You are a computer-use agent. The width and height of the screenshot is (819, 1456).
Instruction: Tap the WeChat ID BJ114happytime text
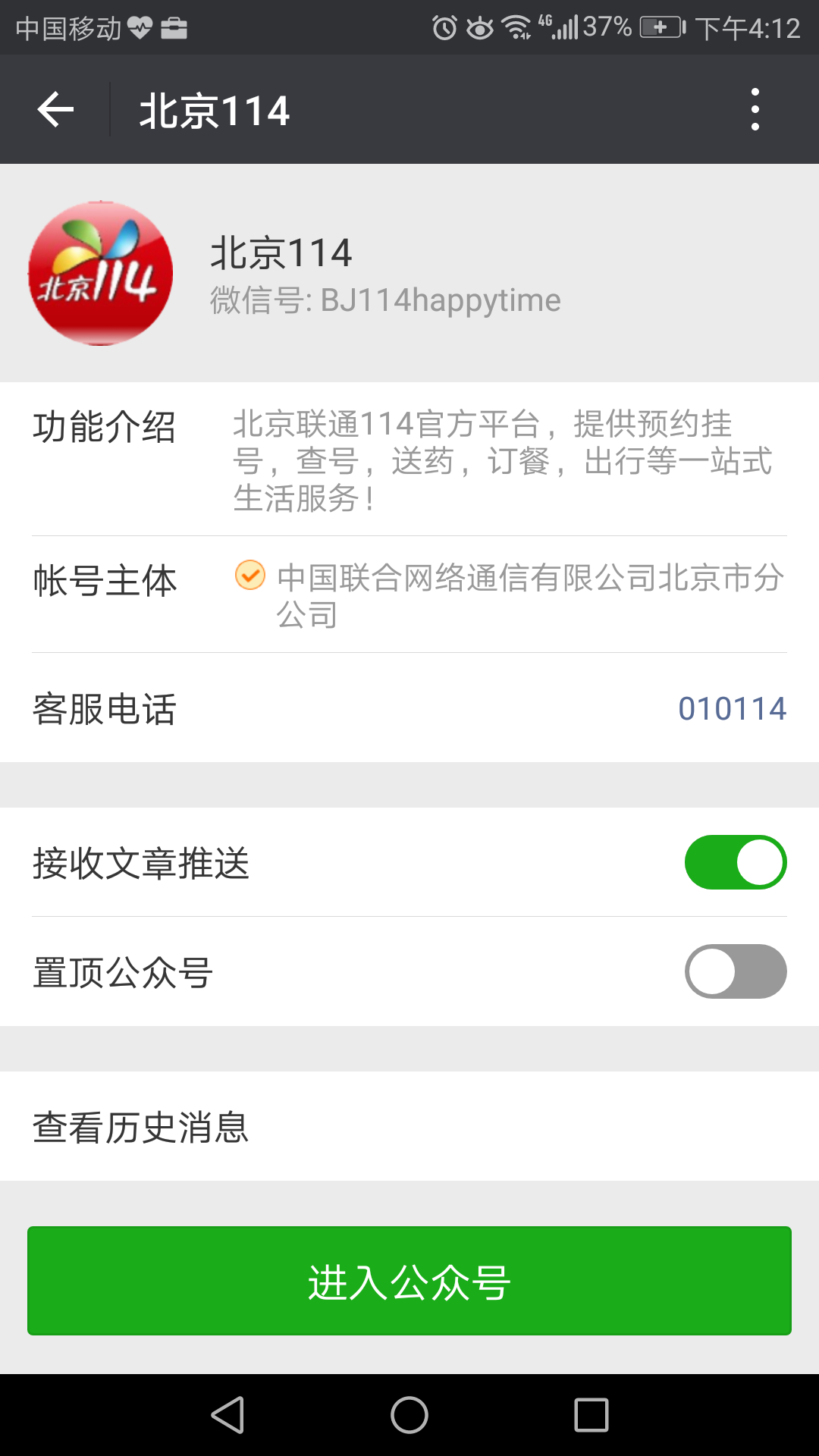point(385,300)
